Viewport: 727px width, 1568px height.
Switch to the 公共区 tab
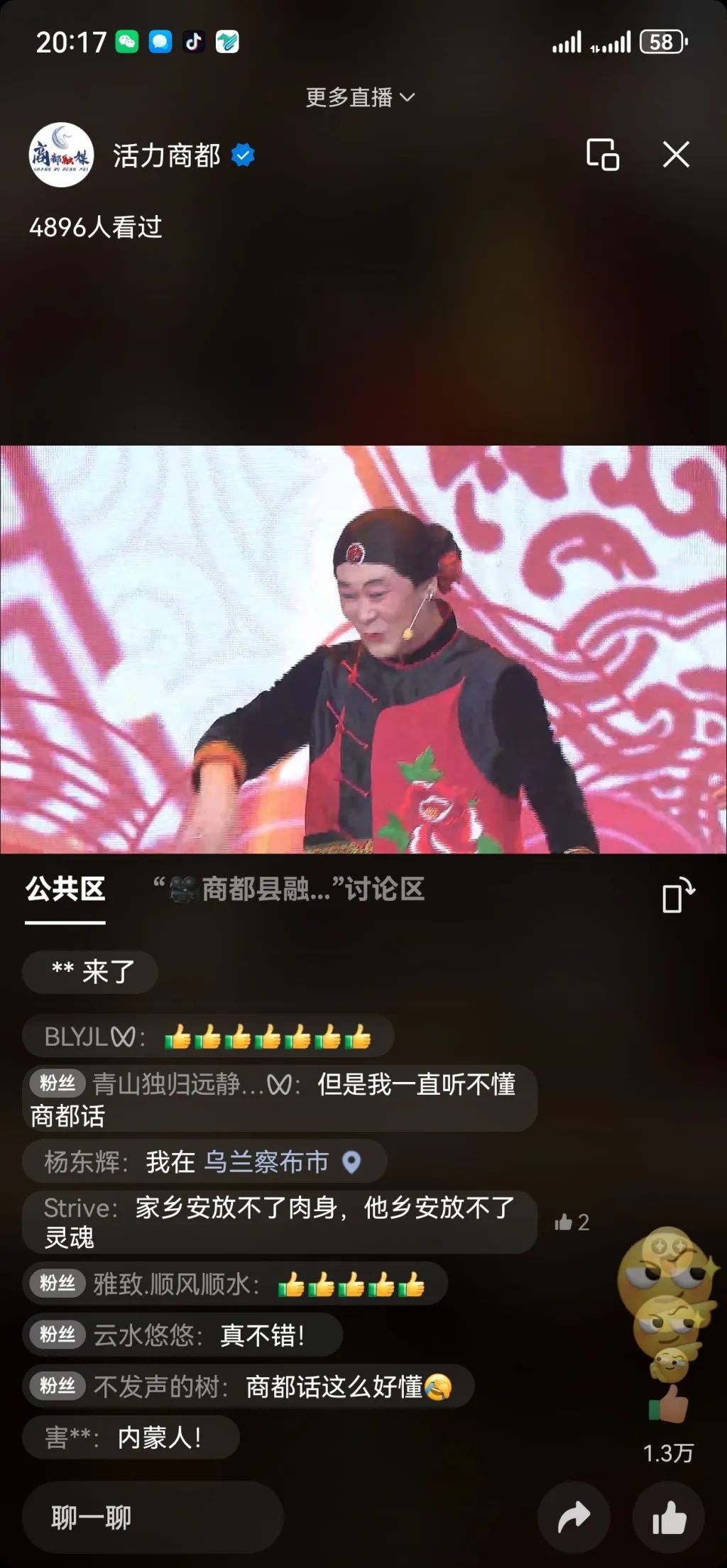coord(65,890)
